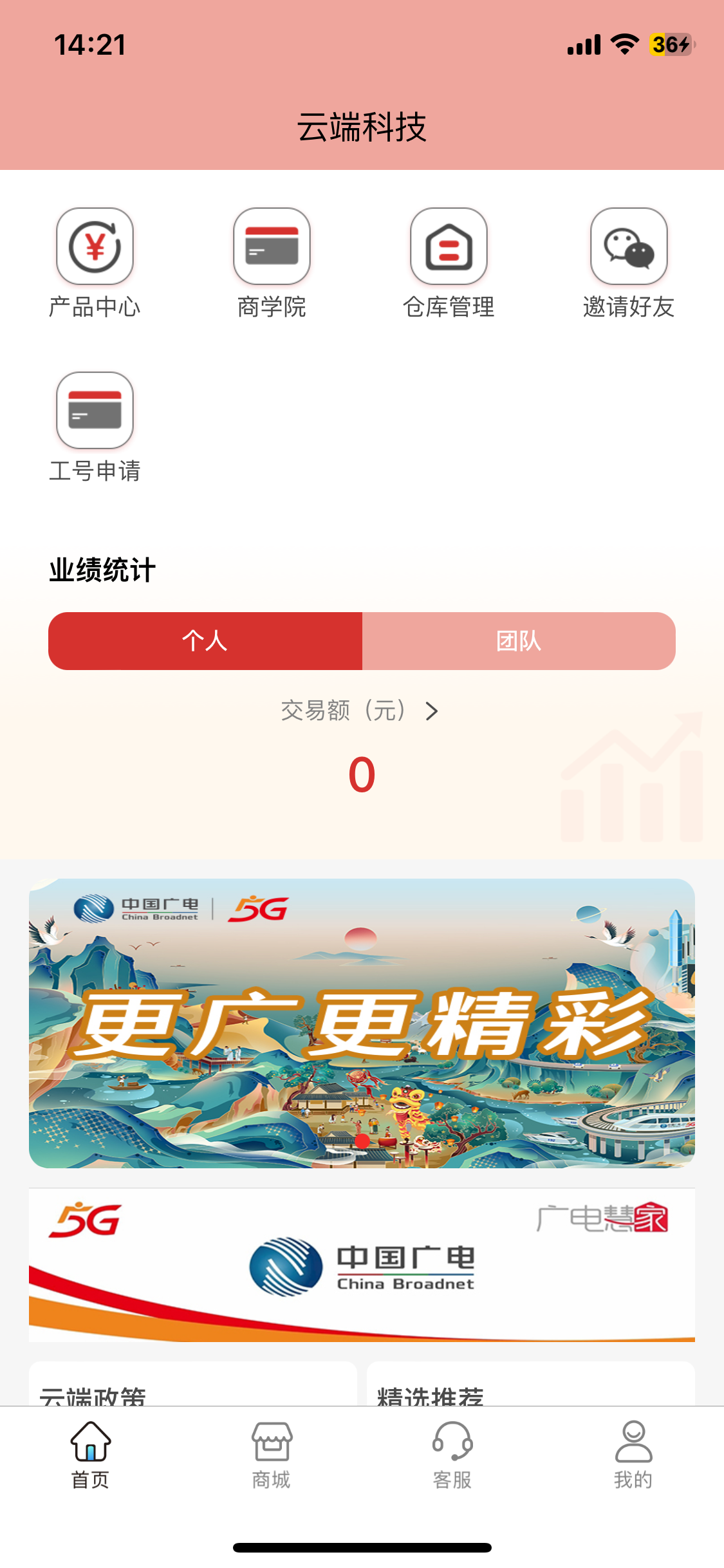
Task: Open 商学院 business school
Action: [x=272, y=263]
